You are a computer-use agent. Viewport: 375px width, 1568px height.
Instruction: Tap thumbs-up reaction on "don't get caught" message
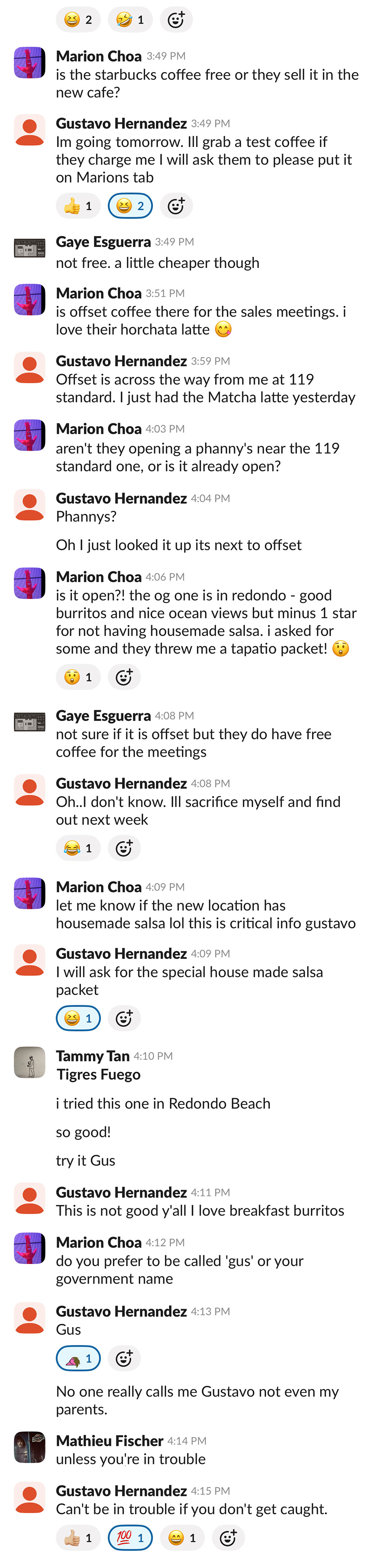(x=78, y=1538)
